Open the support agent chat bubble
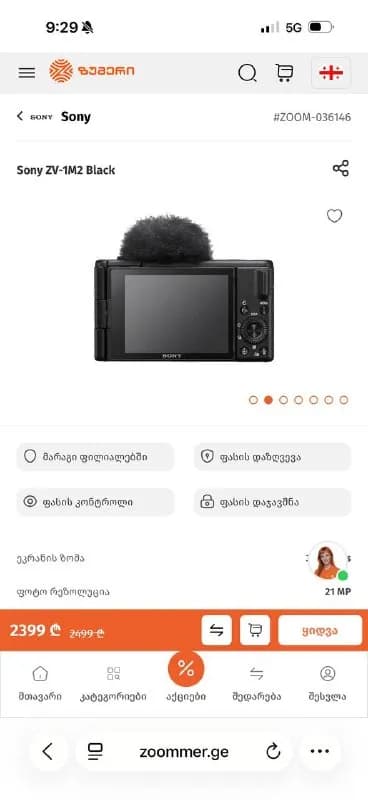Screen dimensions: 368x800 pos(328,561)
